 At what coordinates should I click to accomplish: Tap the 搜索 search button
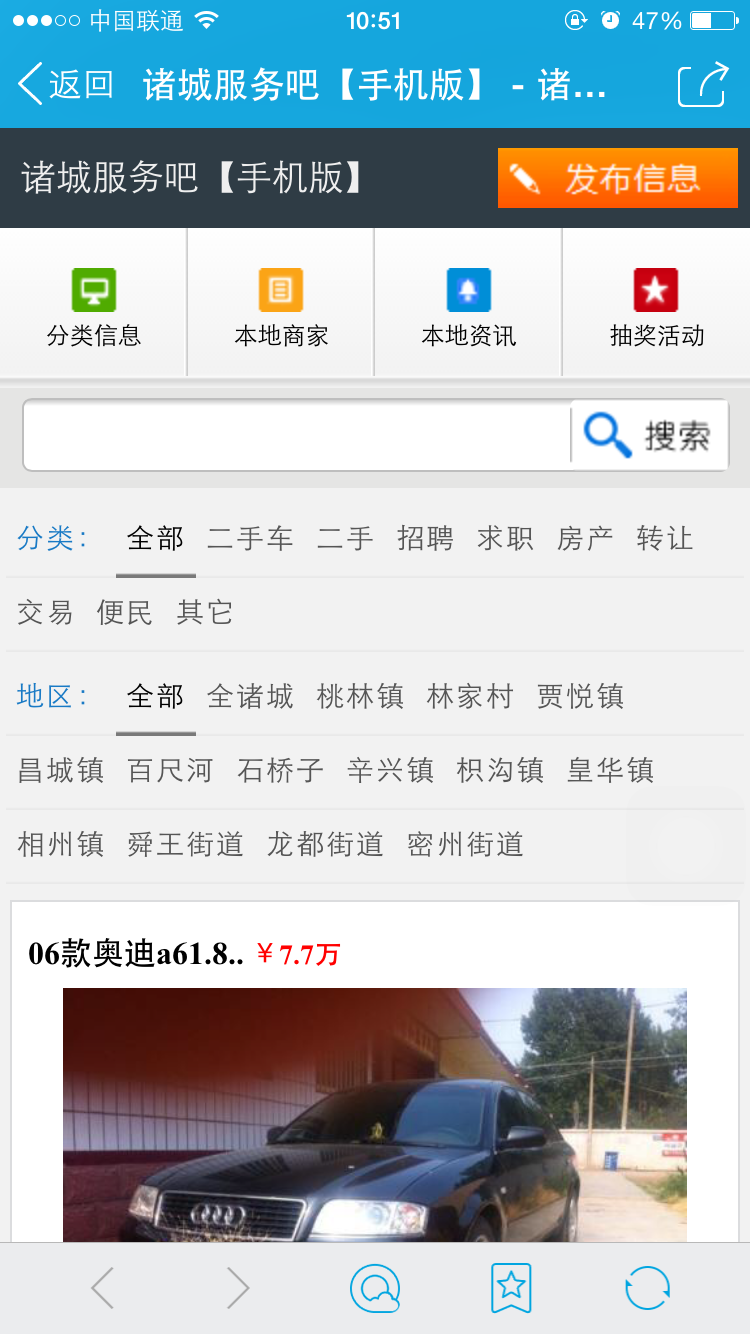[x=650, y=435]
